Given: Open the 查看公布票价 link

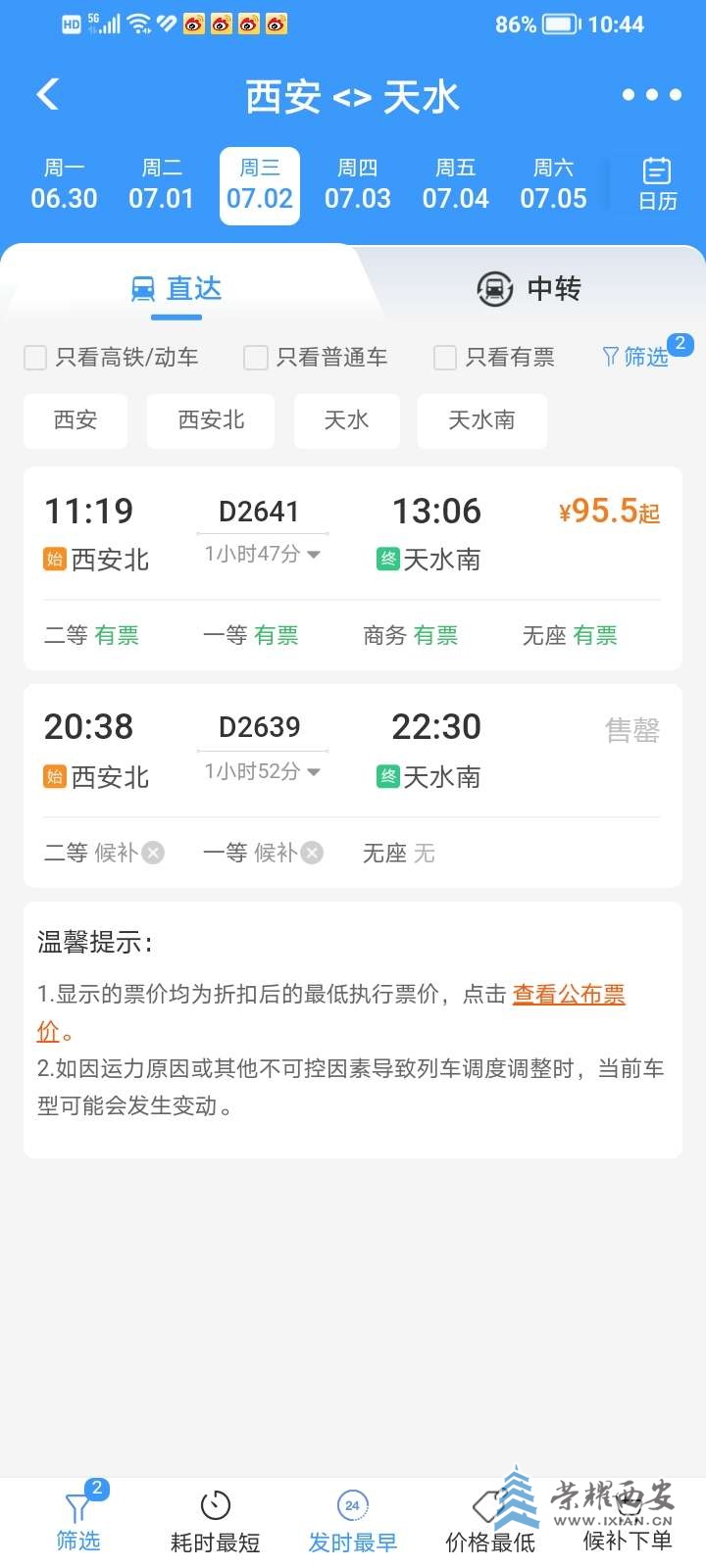Looking at the screenshot, I should pyautogui.click(x=568, y=995).
